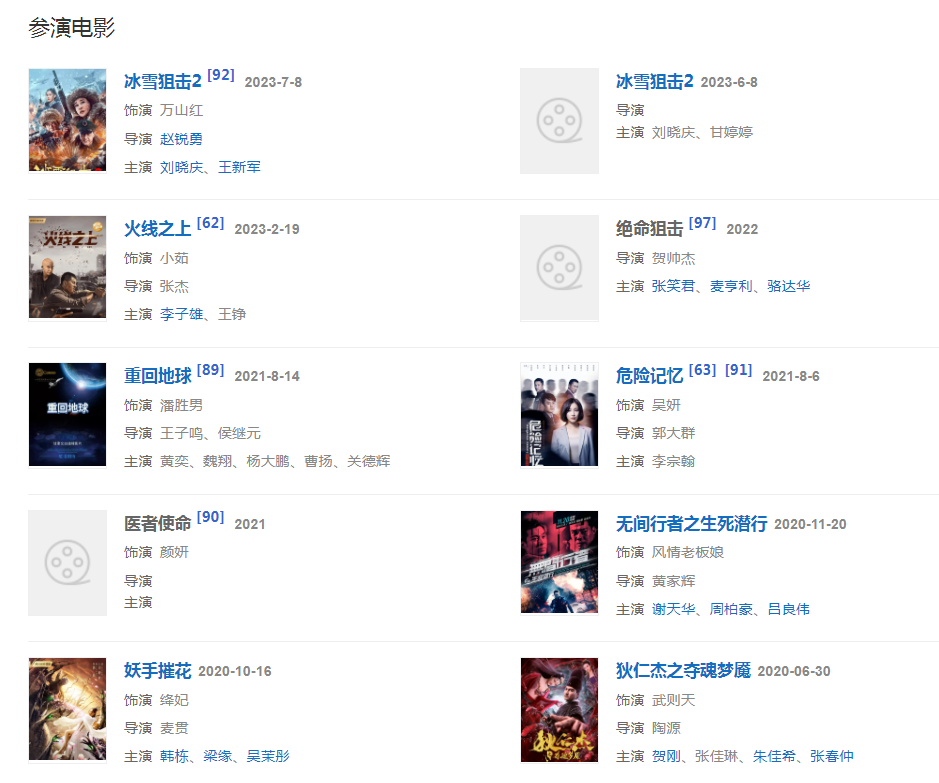
Task: Open actor 张笑君's page
Action: tap(673, 286)
